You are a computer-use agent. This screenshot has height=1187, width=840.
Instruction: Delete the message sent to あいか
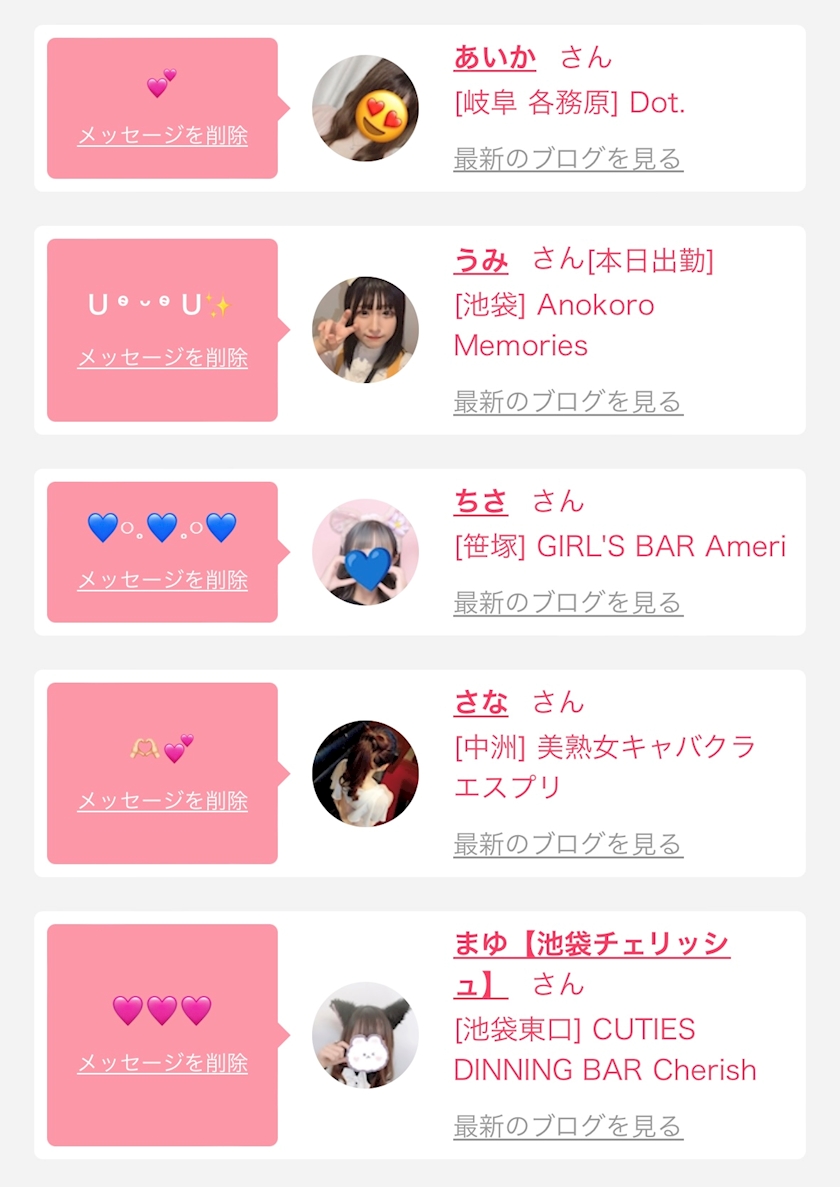(x=162, y=136)
